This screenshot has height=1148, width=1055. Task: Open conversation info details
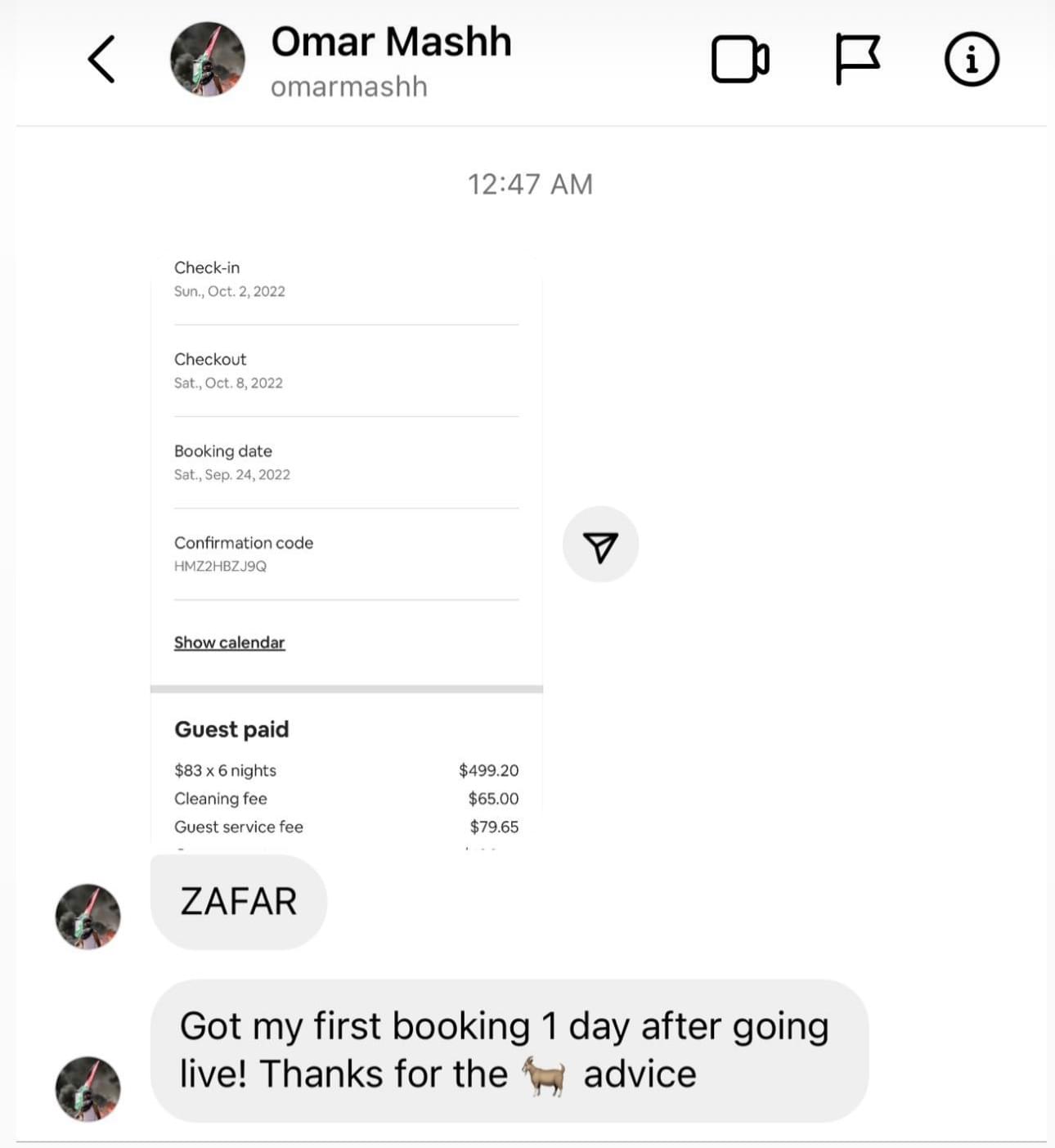(972, 60)
